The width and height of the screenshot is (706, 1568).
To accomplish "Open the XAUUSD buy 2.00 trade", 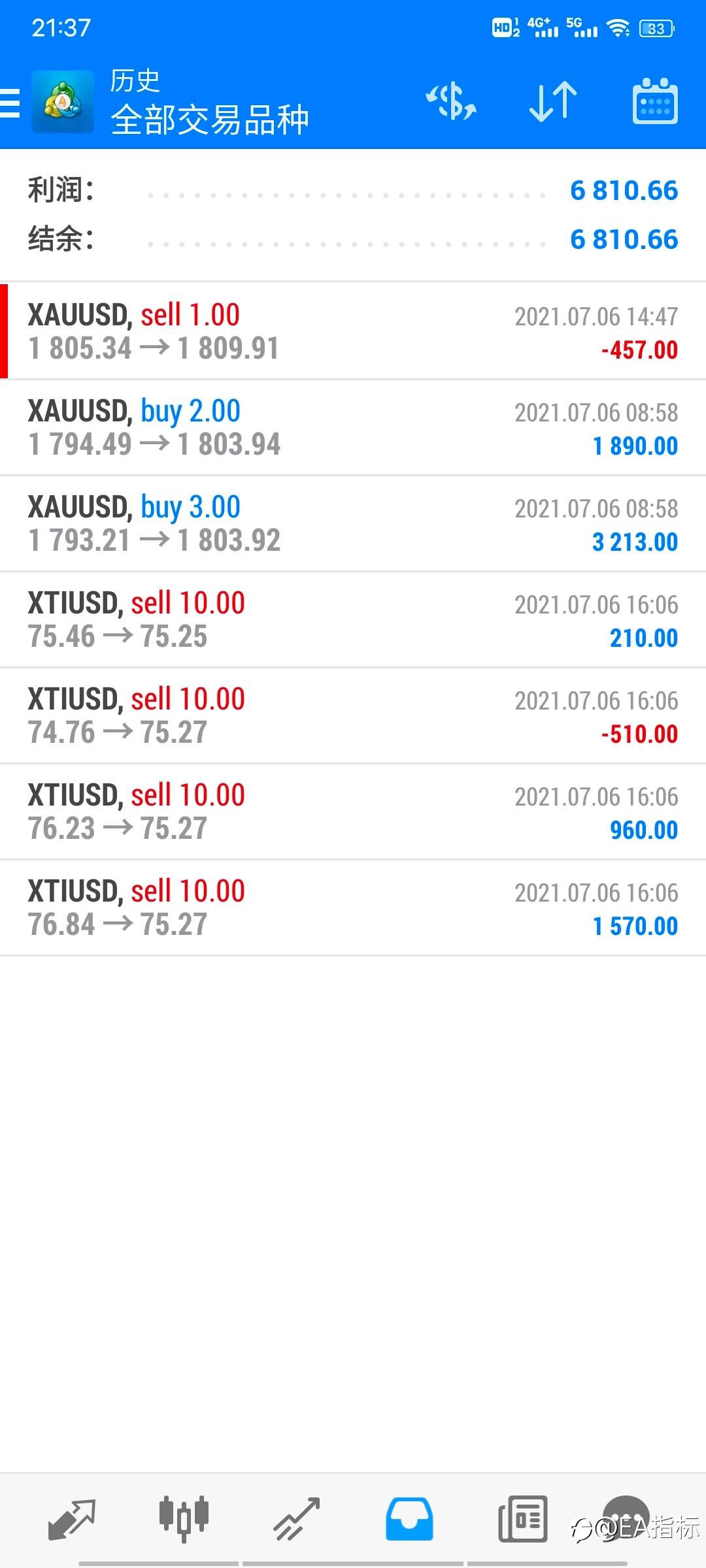I will coord(353,427).
